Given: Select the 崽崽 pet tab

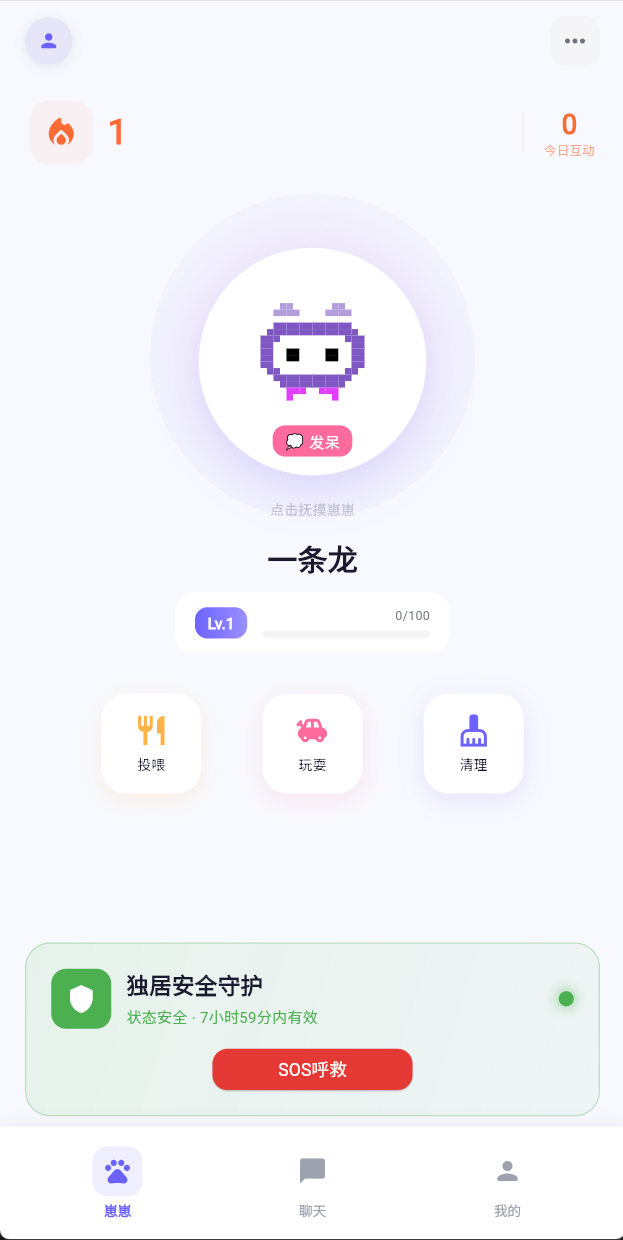Looking at the screenshot, I should 117,1187.
